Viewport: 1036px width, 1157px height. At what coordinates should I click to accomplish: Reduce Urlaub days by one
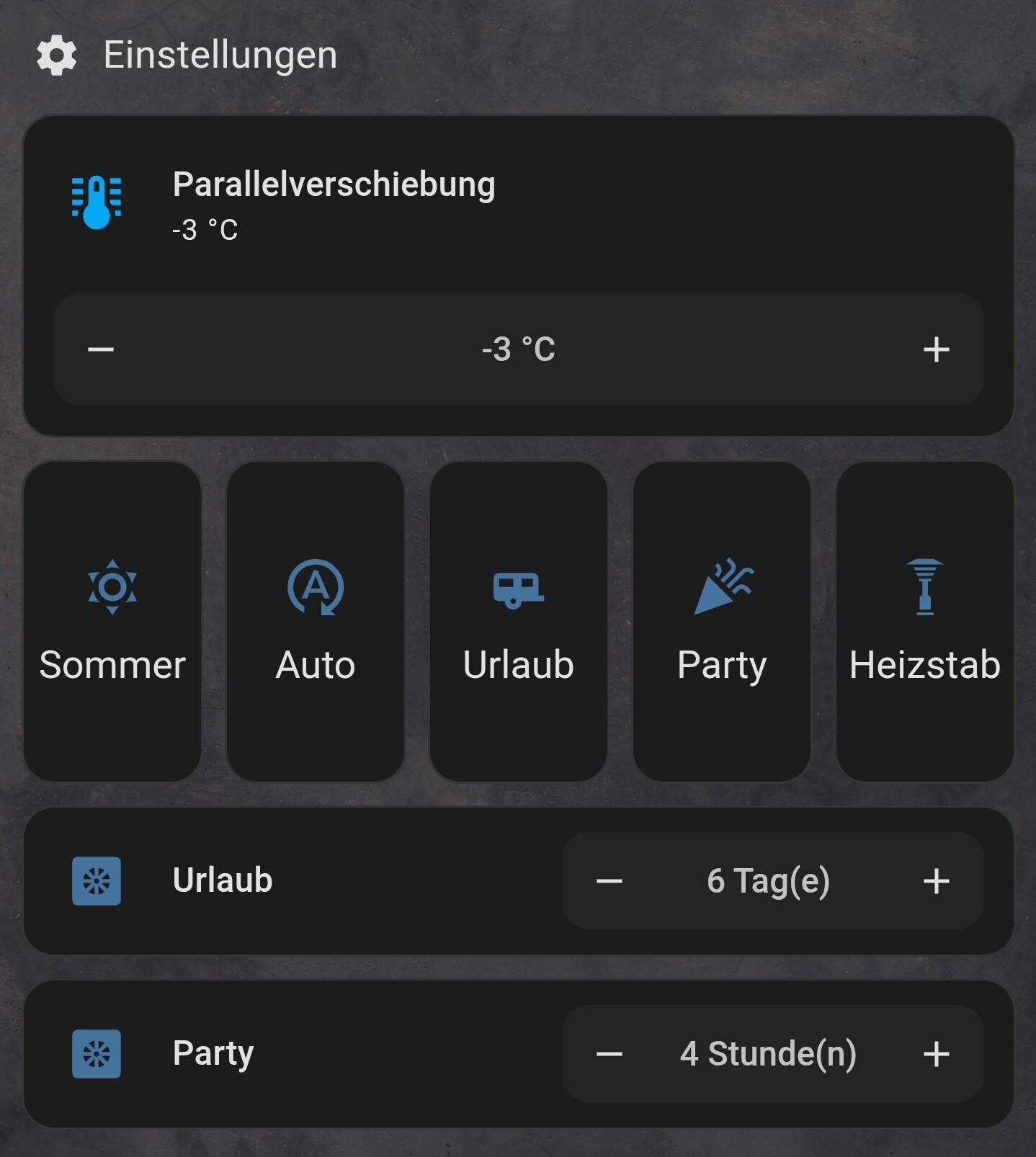pyautogui.click(x=609, y=881)
